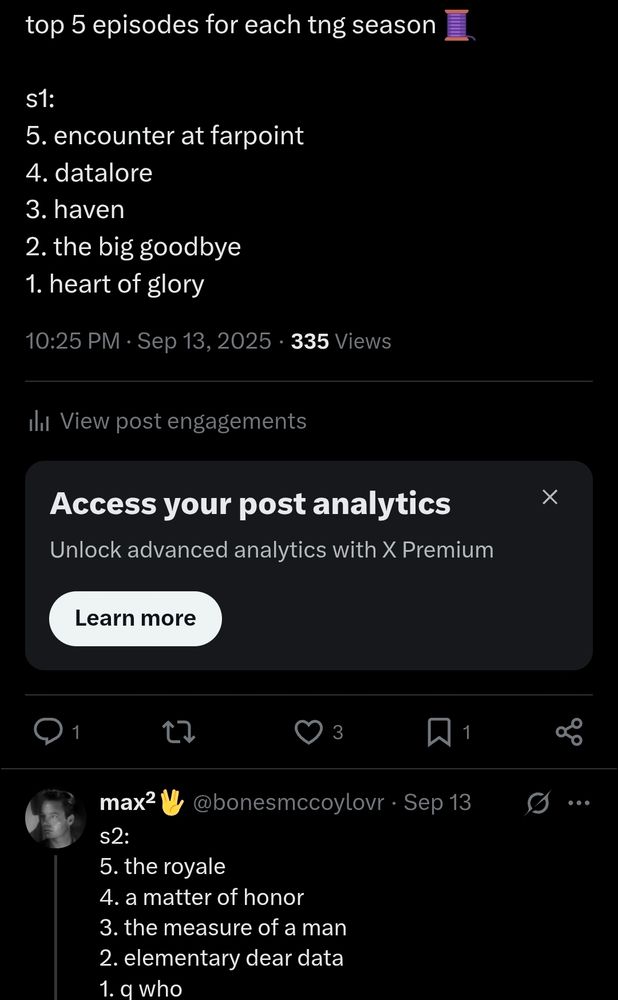Open the Grok icon on s2 reply
618x1000 pixels.
(537, 803)
